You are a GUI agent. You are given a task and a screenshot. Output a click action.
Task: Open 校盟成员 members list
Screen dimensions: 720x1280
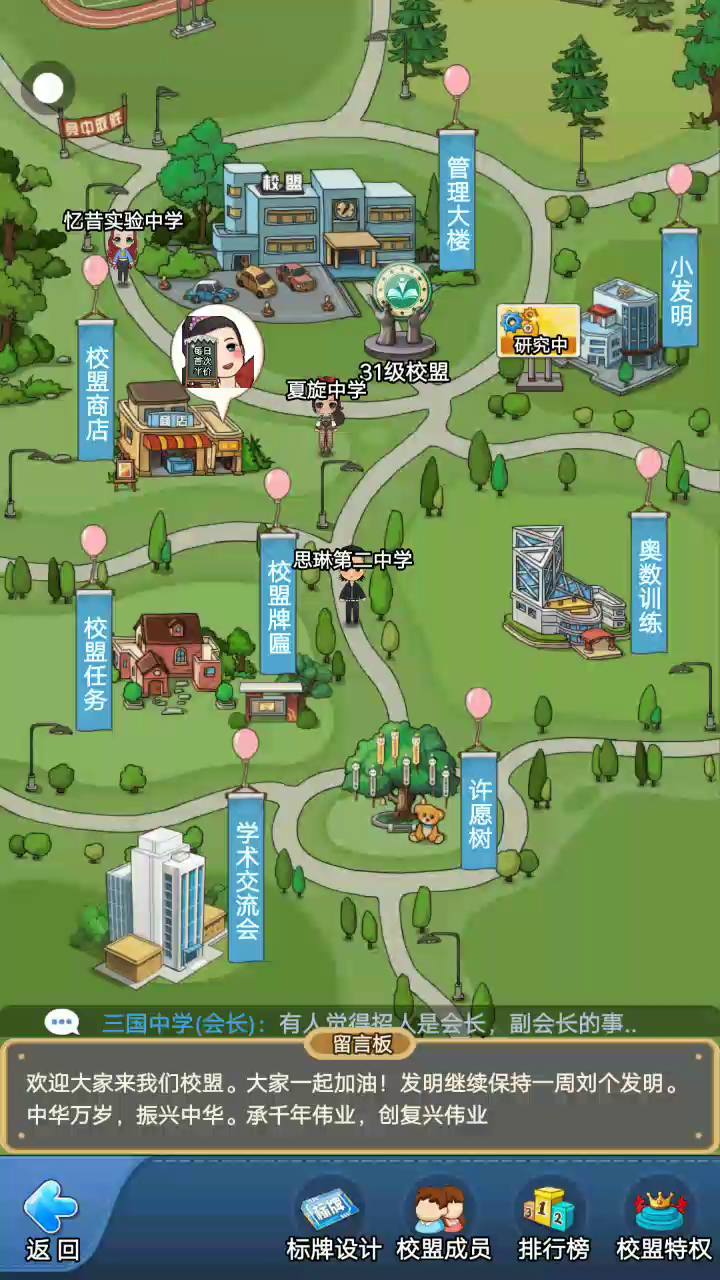443,1220
